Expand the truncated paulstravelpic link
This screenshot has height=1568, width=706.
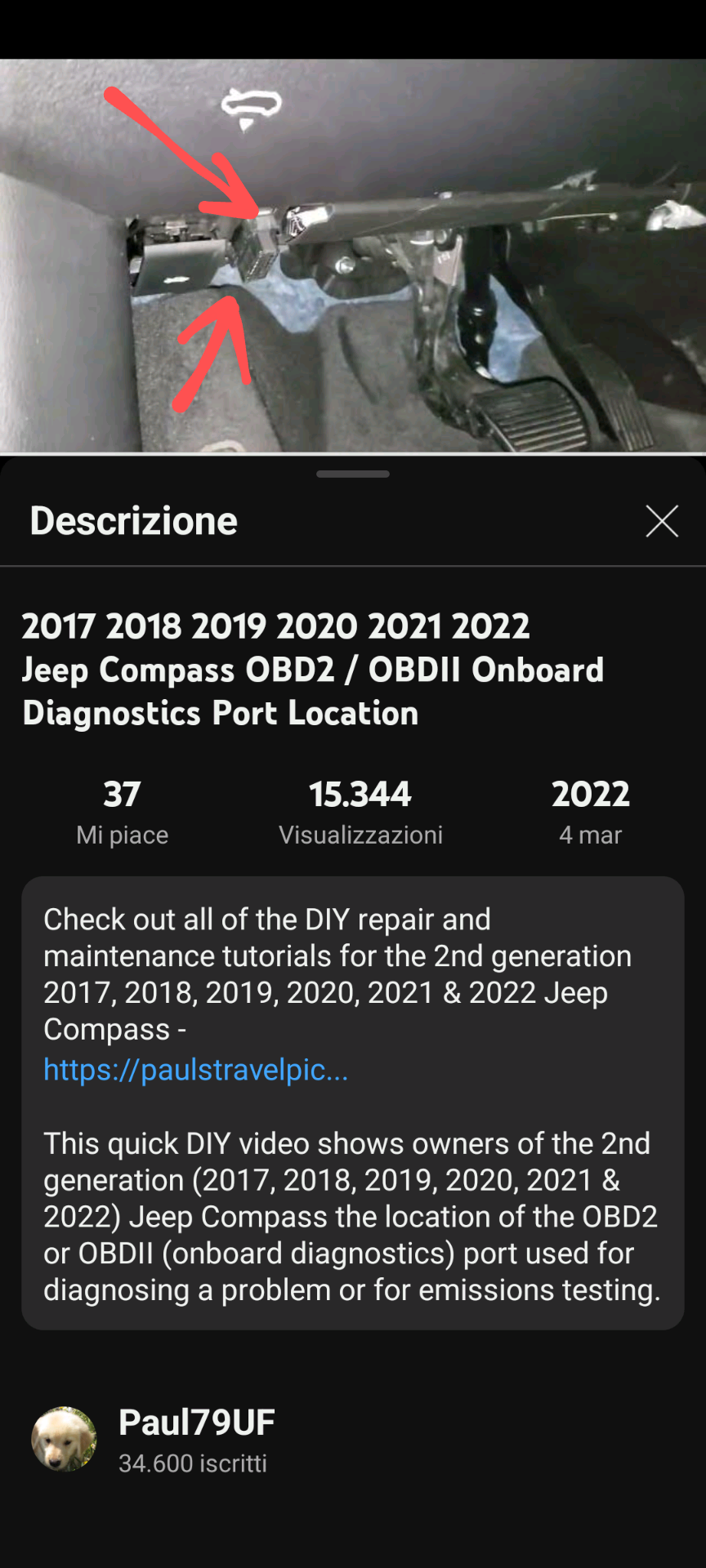195,1070
